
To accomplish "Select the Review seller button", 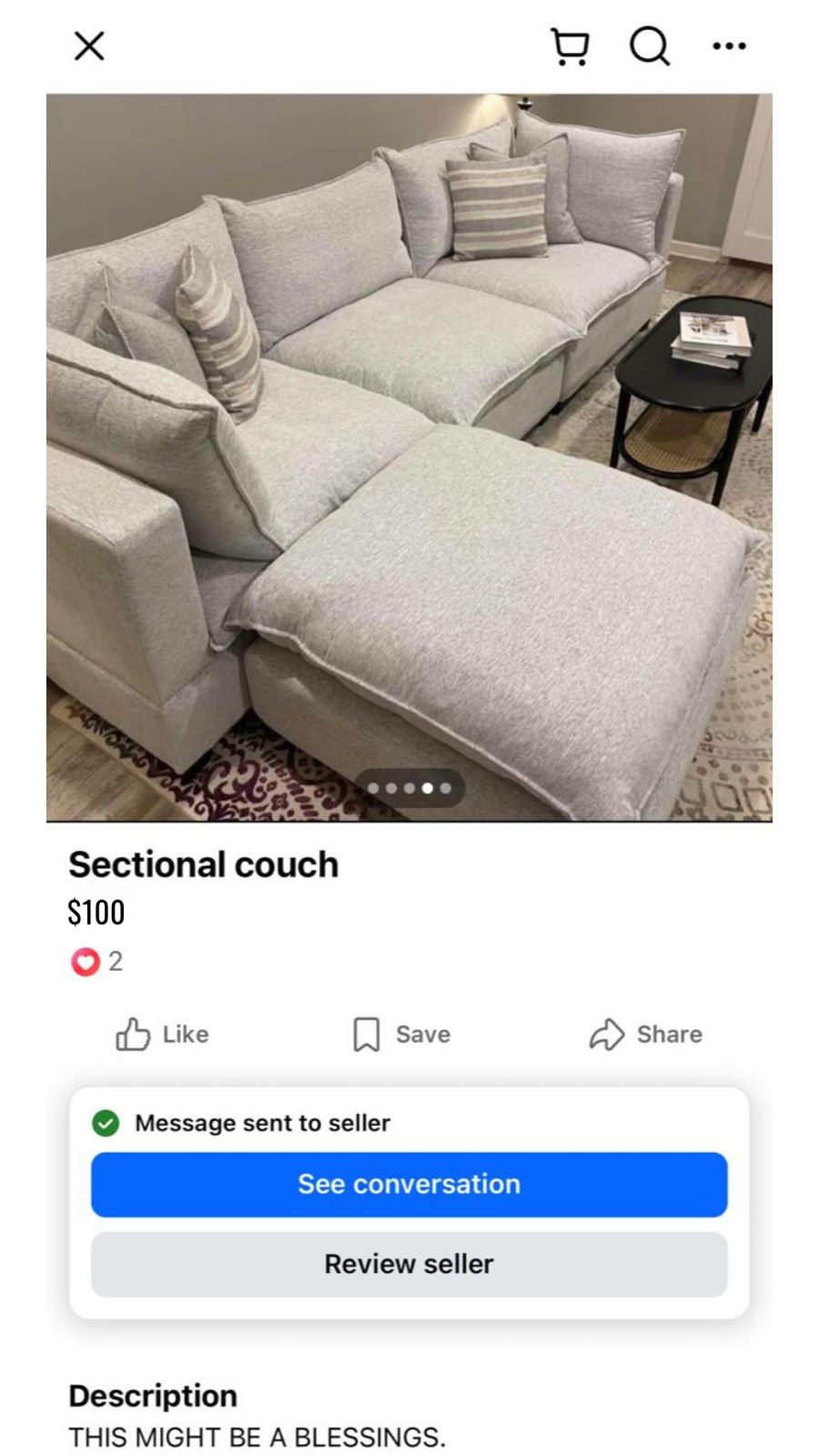I will coord(409,1264).
